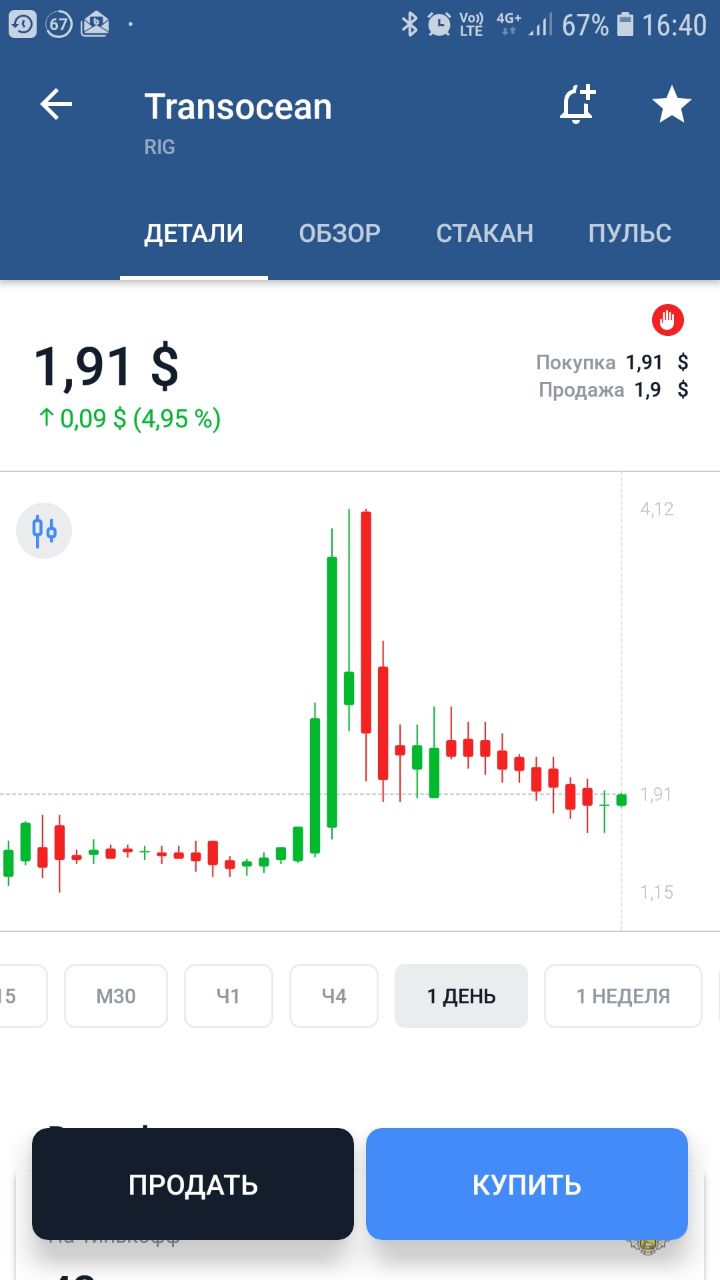Image resolution: width=720 pixels, height=1280 pixels.
Task: Select the М30 chart interval
Action: (x=116, y=996)
